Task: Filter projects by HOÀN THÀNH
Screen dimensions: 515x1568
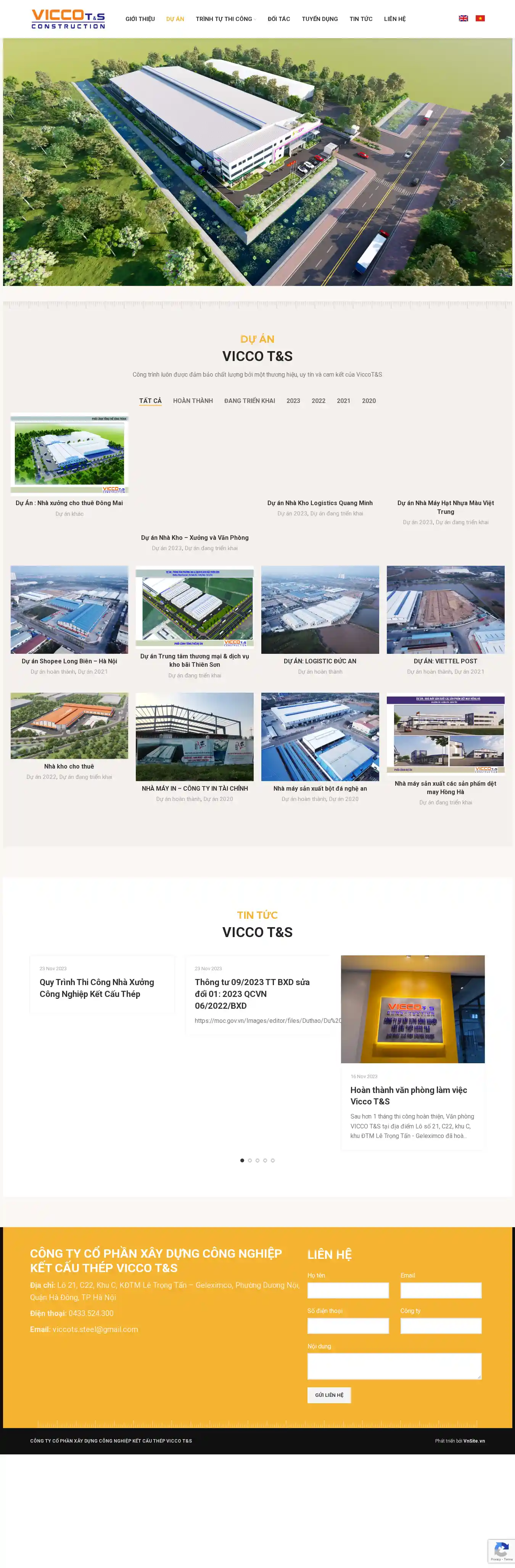Action: point(193,401)
